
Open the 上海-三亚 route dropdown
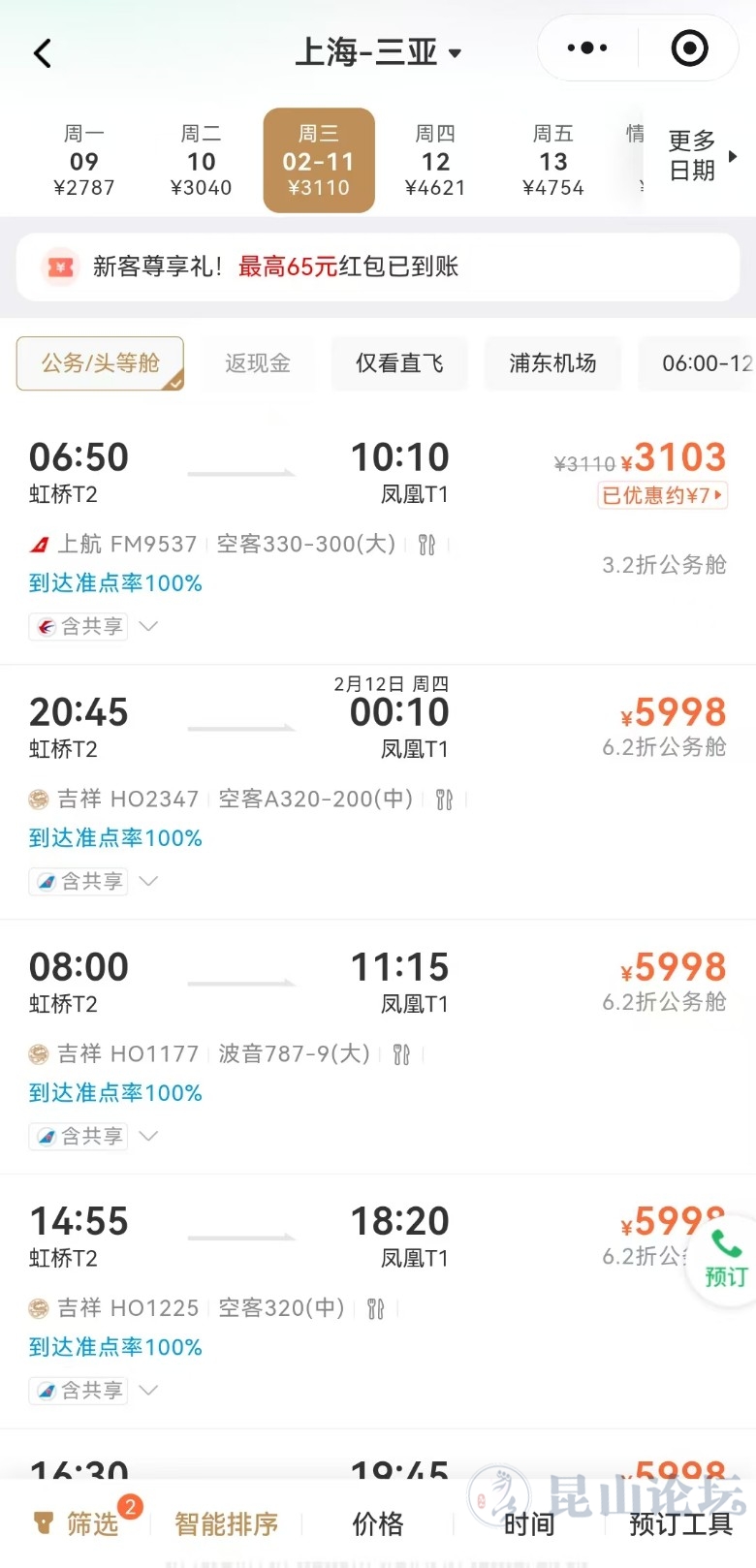[378, 52]
